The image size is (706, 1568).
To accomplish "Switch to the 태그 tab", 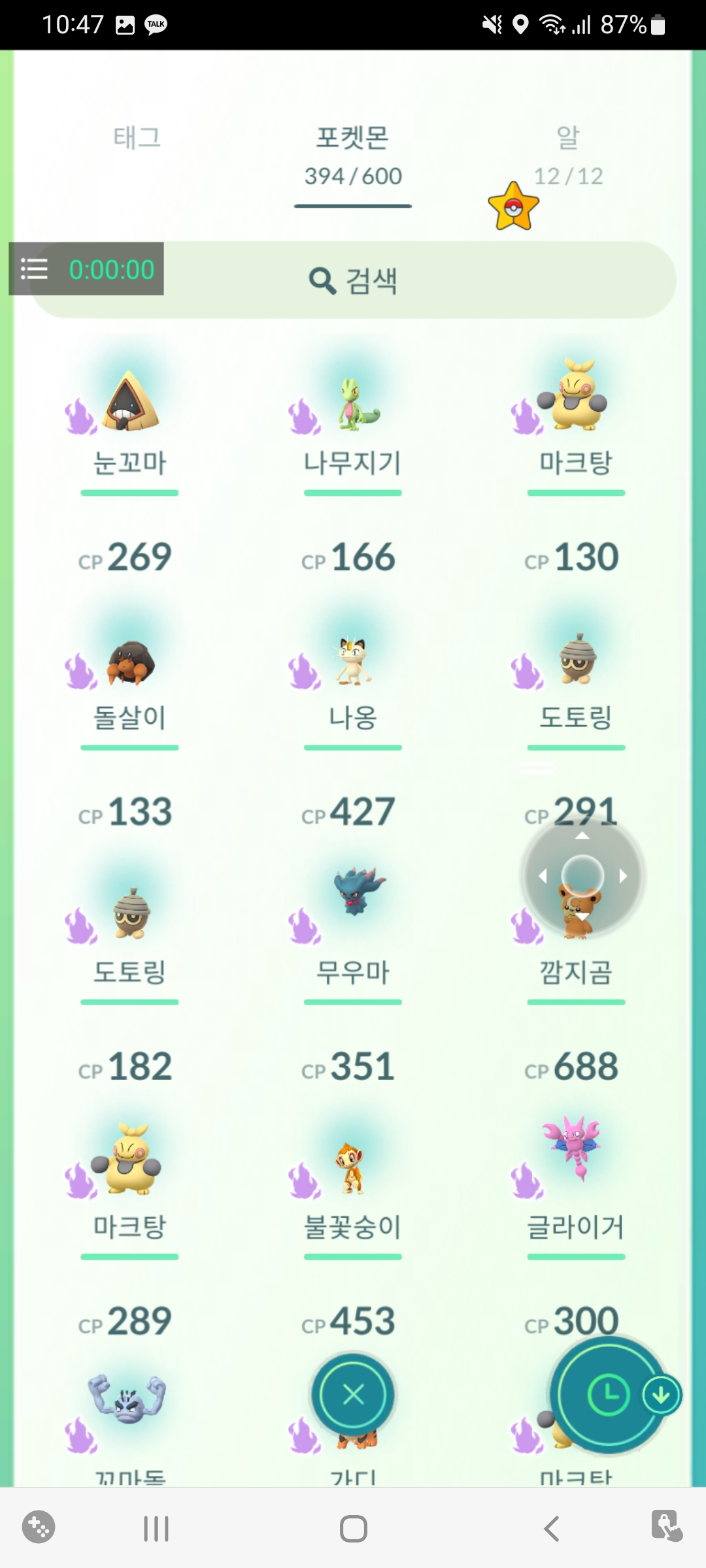I will [x=137, y=138].
